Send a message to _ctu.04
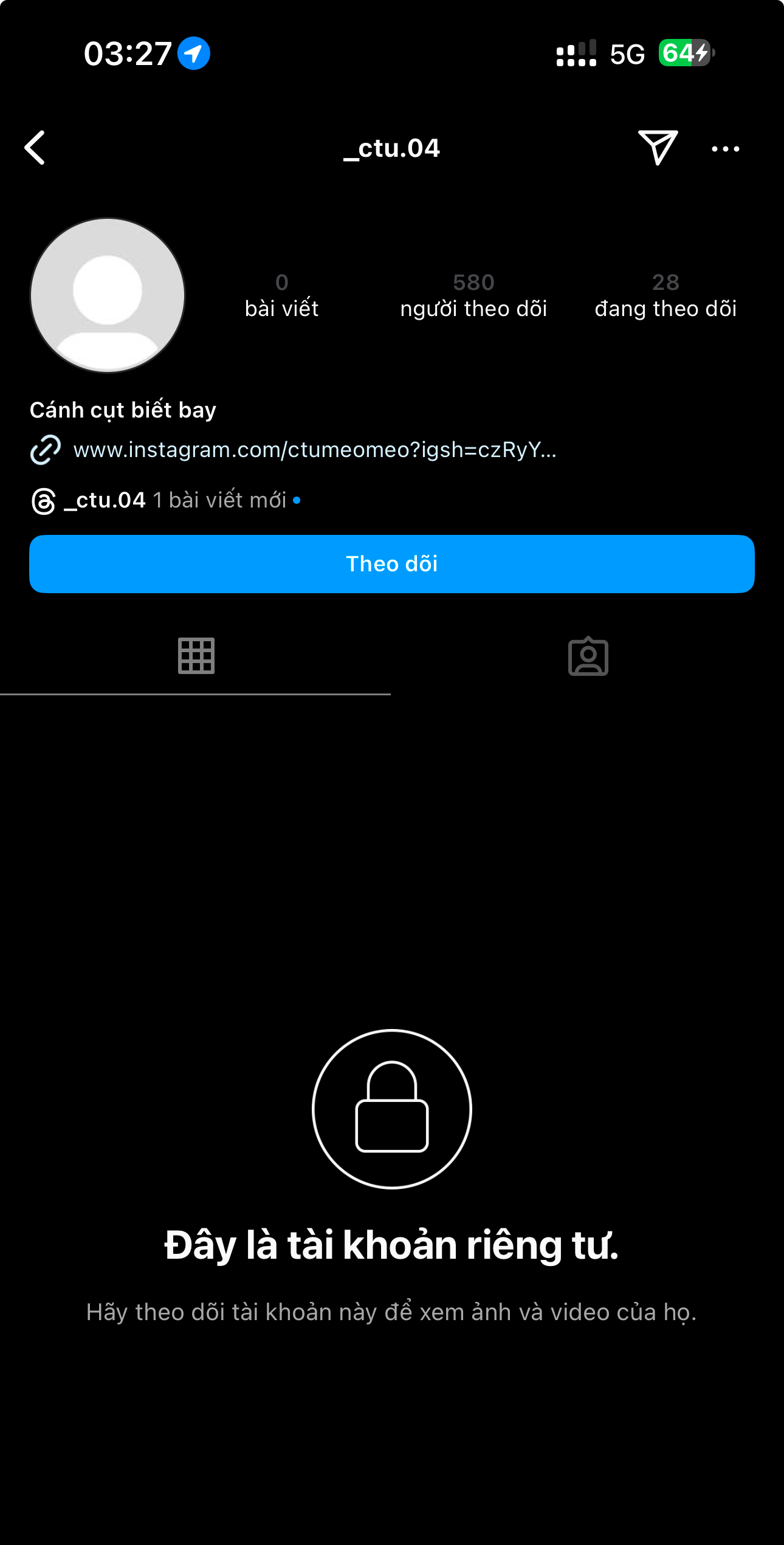This screenshot has height=1545, width=784. point(658,148)
